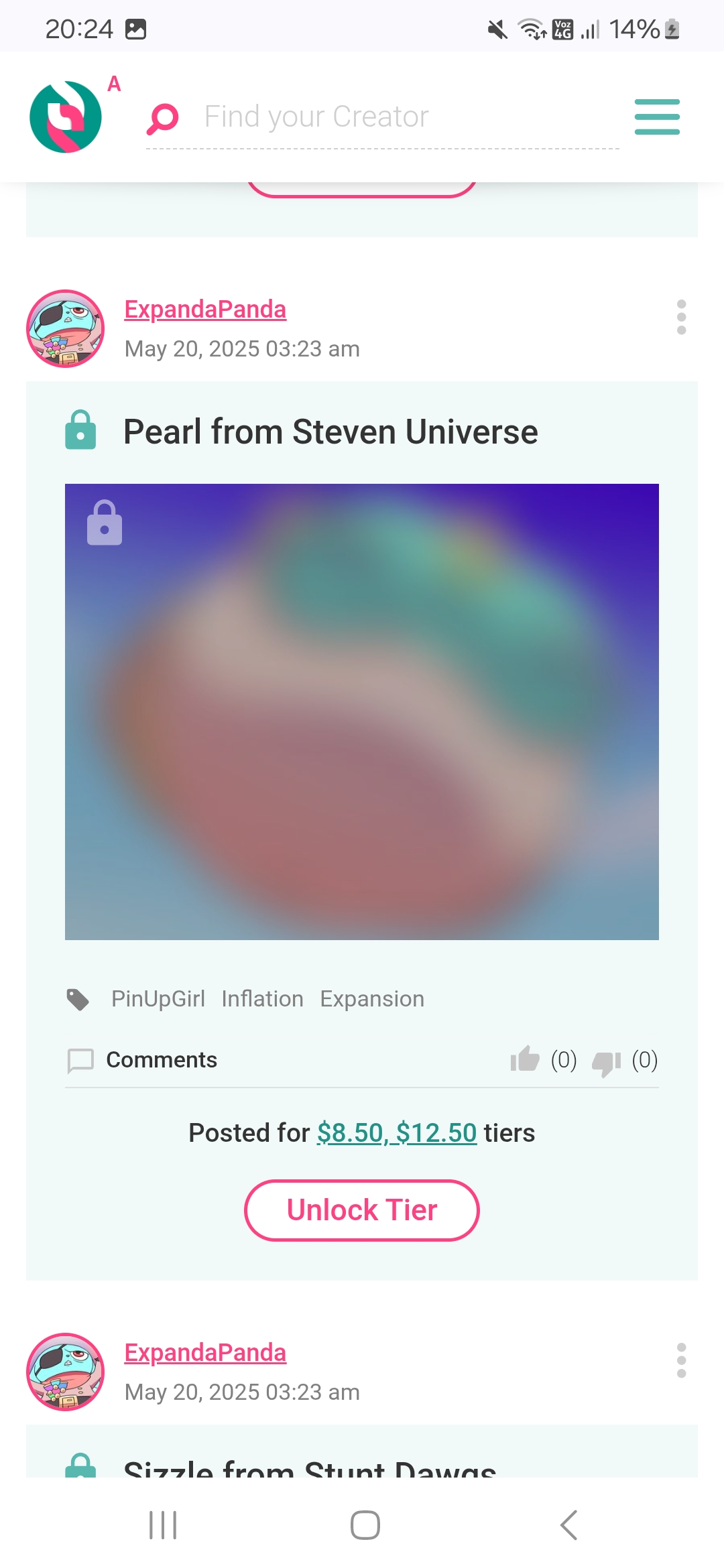The height and width of the screenshot is (1568, 724).
Task: Select the Inflation tag
Action: pyautogui.click(x=262, y=999)
